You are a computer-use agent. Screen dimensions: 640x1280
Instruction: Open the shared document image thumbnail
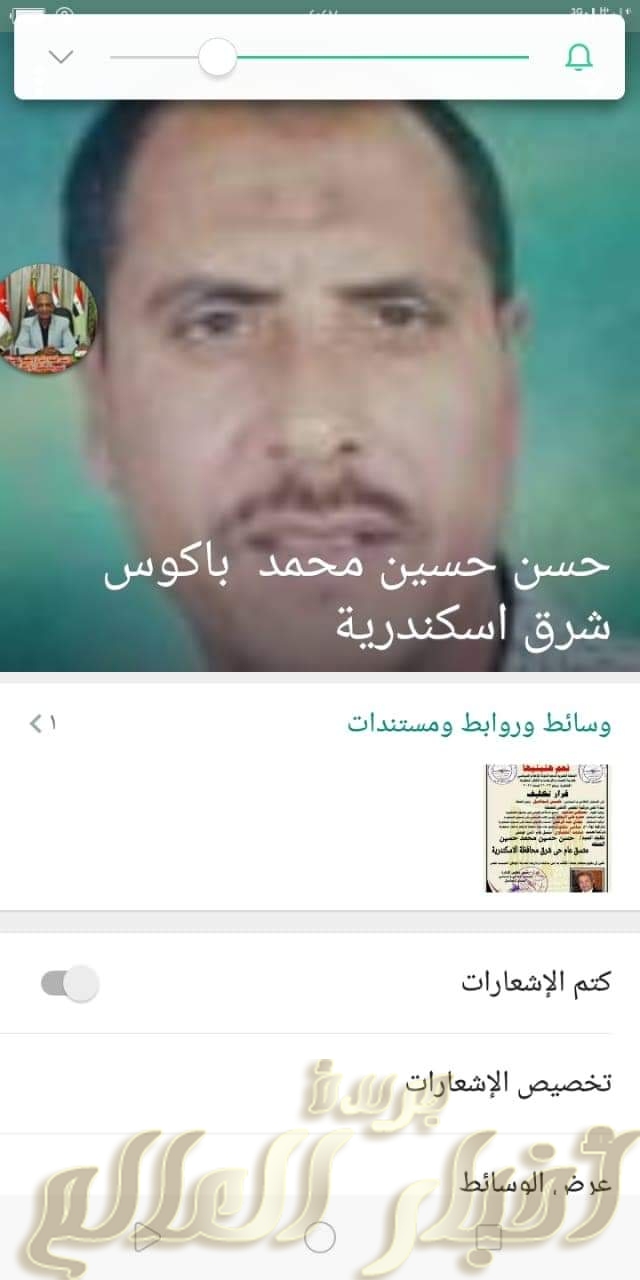(546, 828)
